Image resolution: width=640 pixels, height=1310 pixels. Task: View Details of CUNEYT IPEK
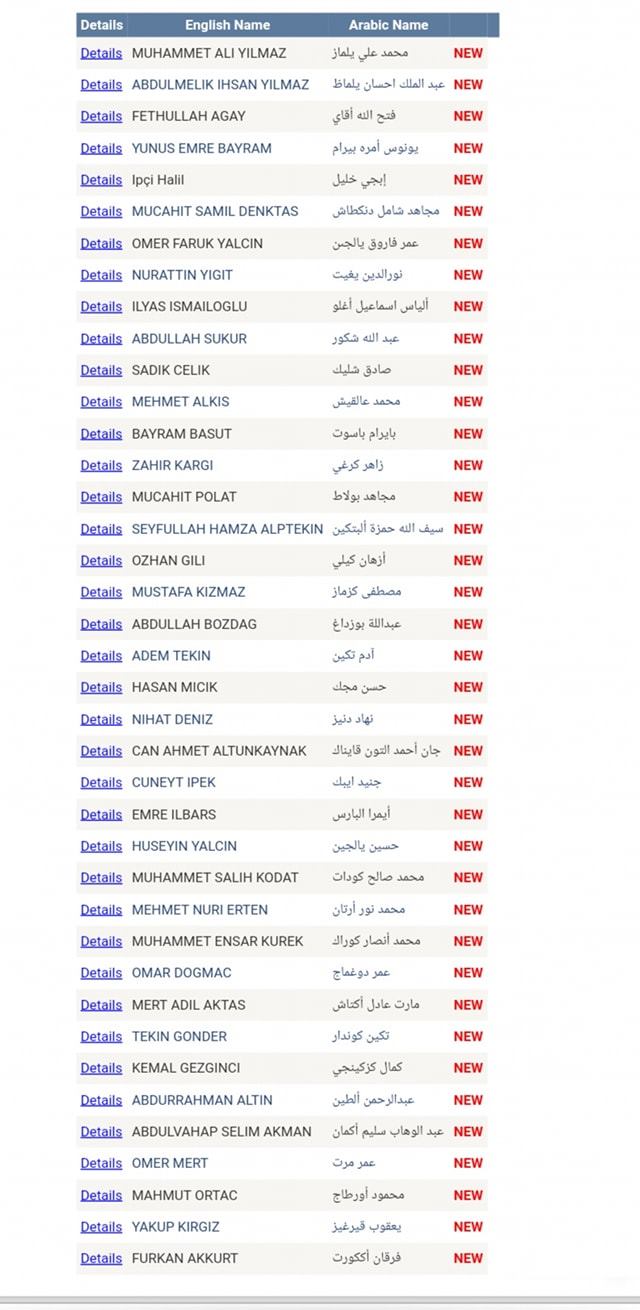click(101, 782)
